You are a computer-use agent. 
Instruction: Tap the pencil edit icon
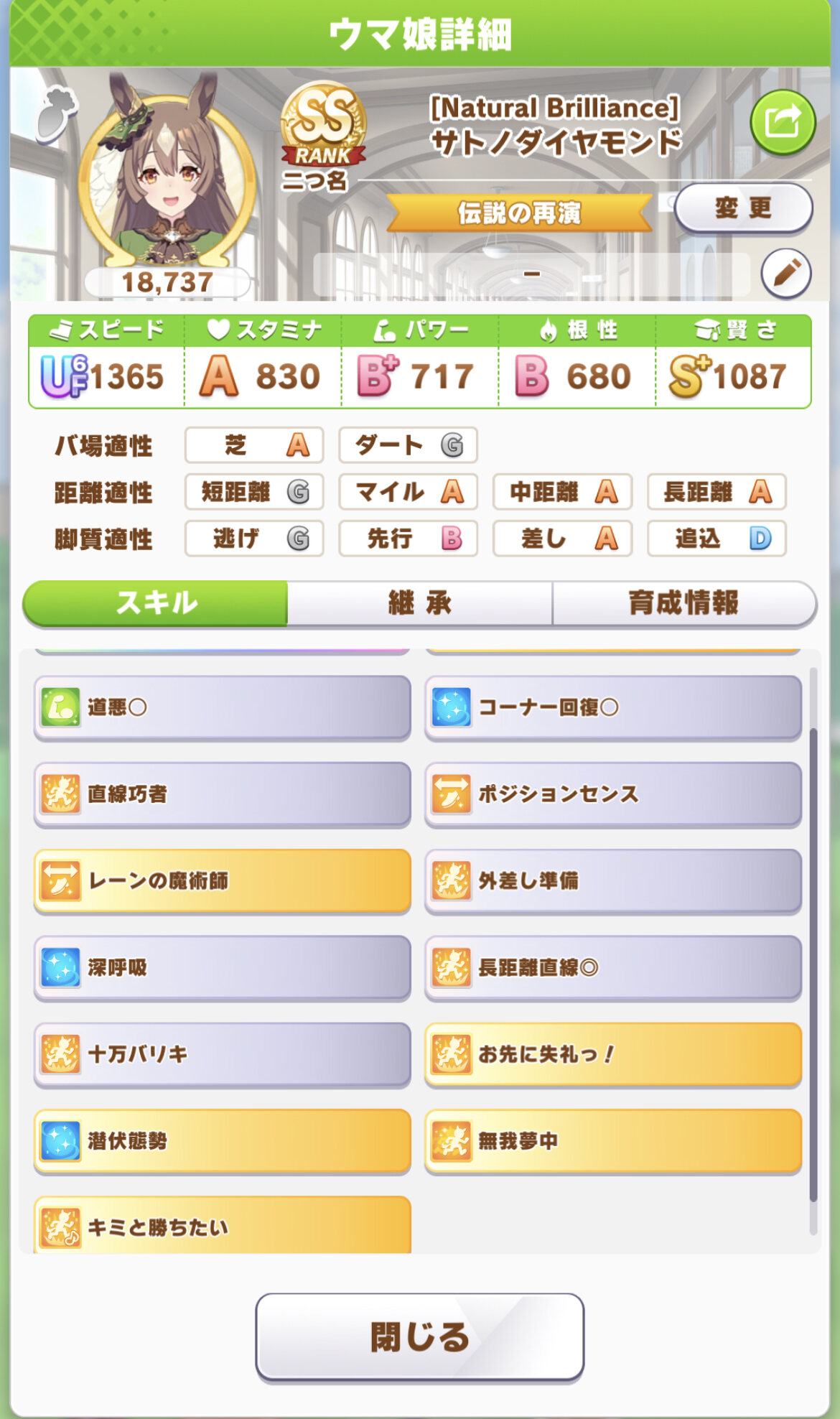(786, 273)
